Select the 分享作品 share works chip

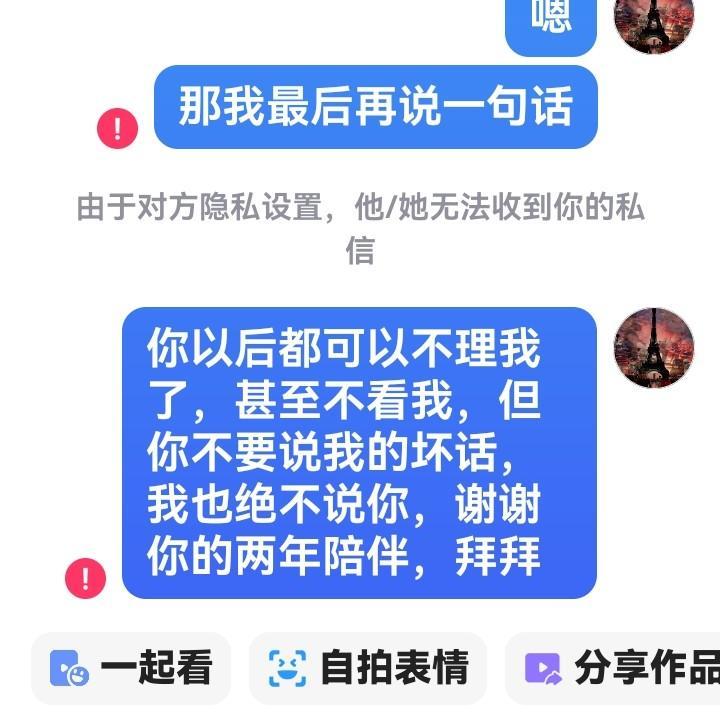pos(613,668)
